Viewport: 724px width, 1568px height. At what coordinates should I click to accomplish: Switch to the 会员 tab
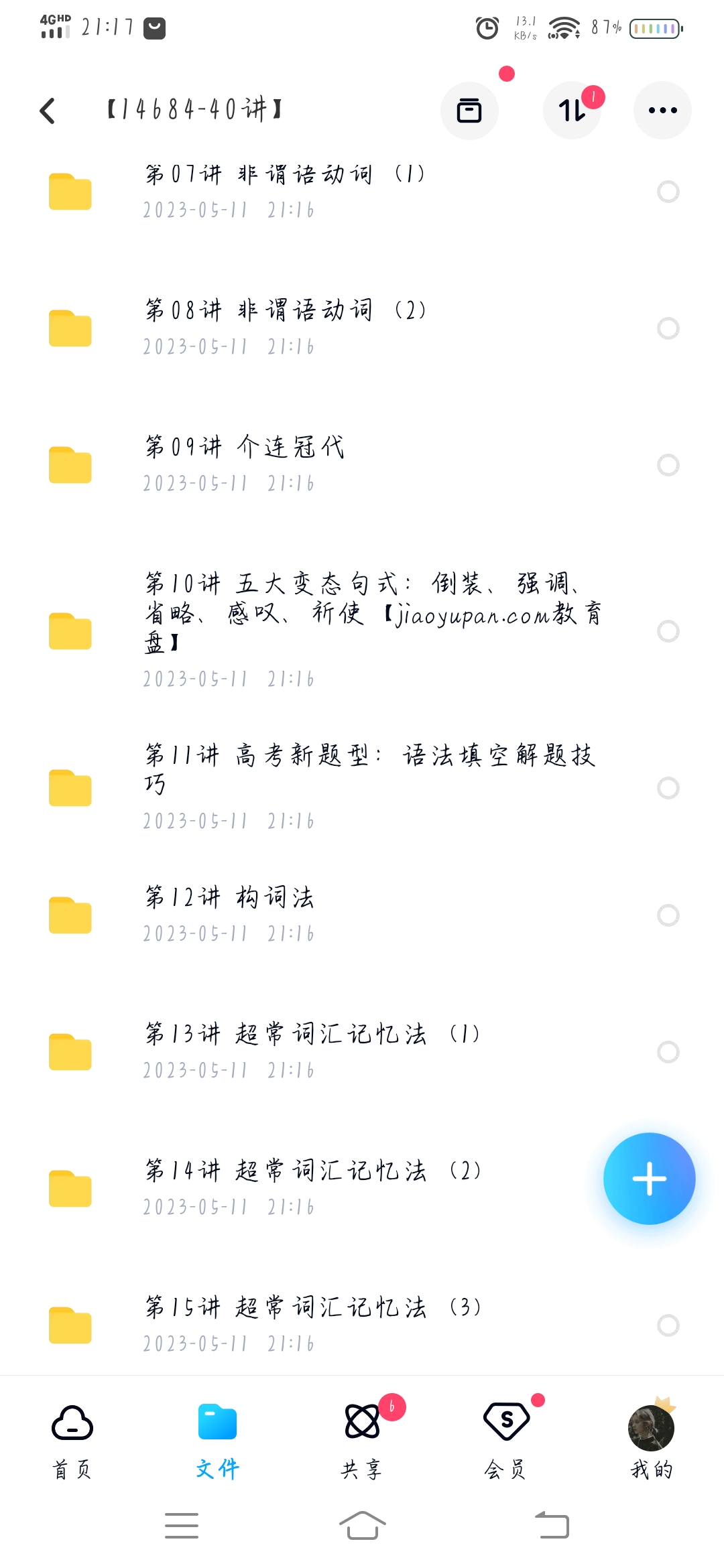tap(506, 1439)
